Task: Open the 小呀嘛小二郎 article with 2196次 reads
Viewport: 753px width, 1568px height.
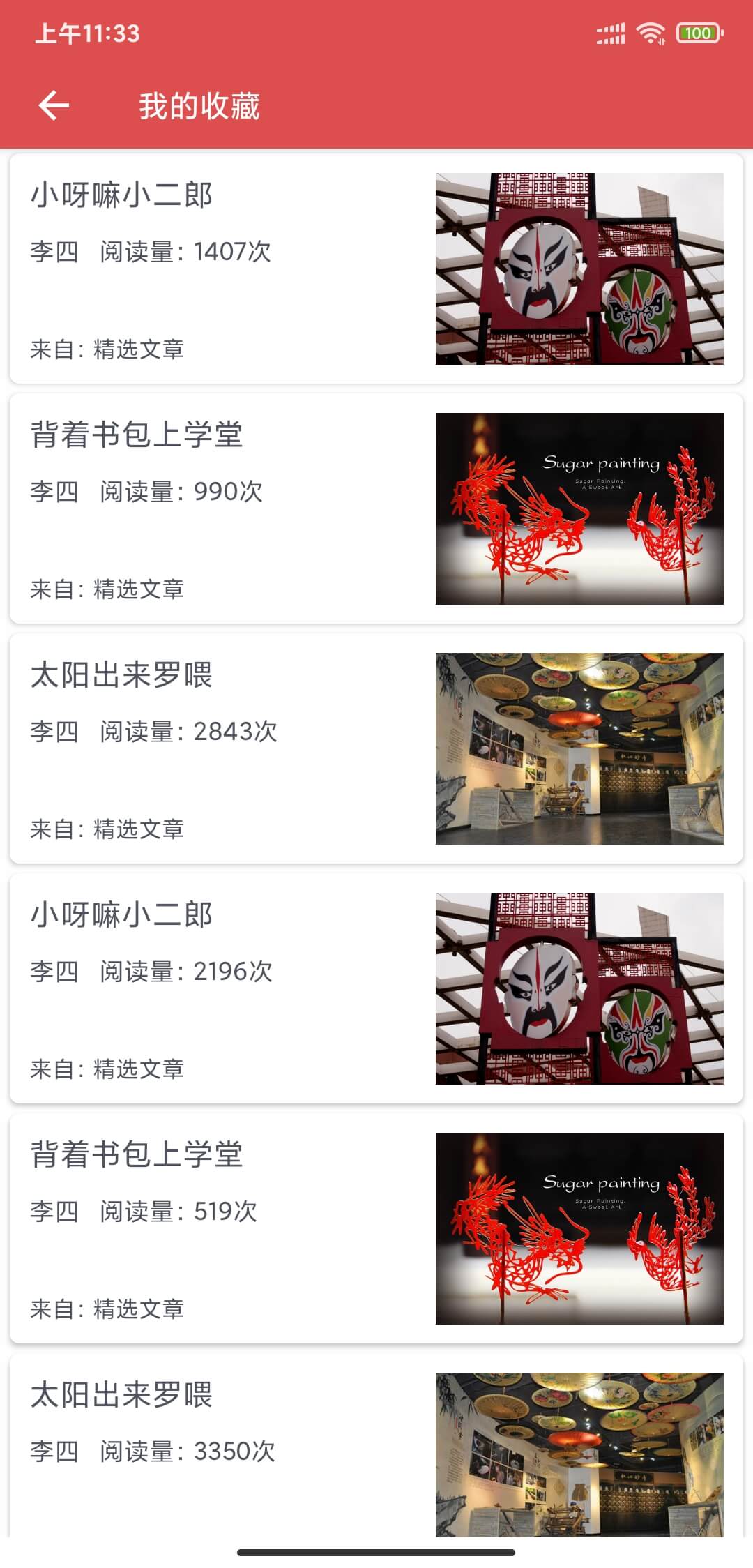Action: click(376, 988)
